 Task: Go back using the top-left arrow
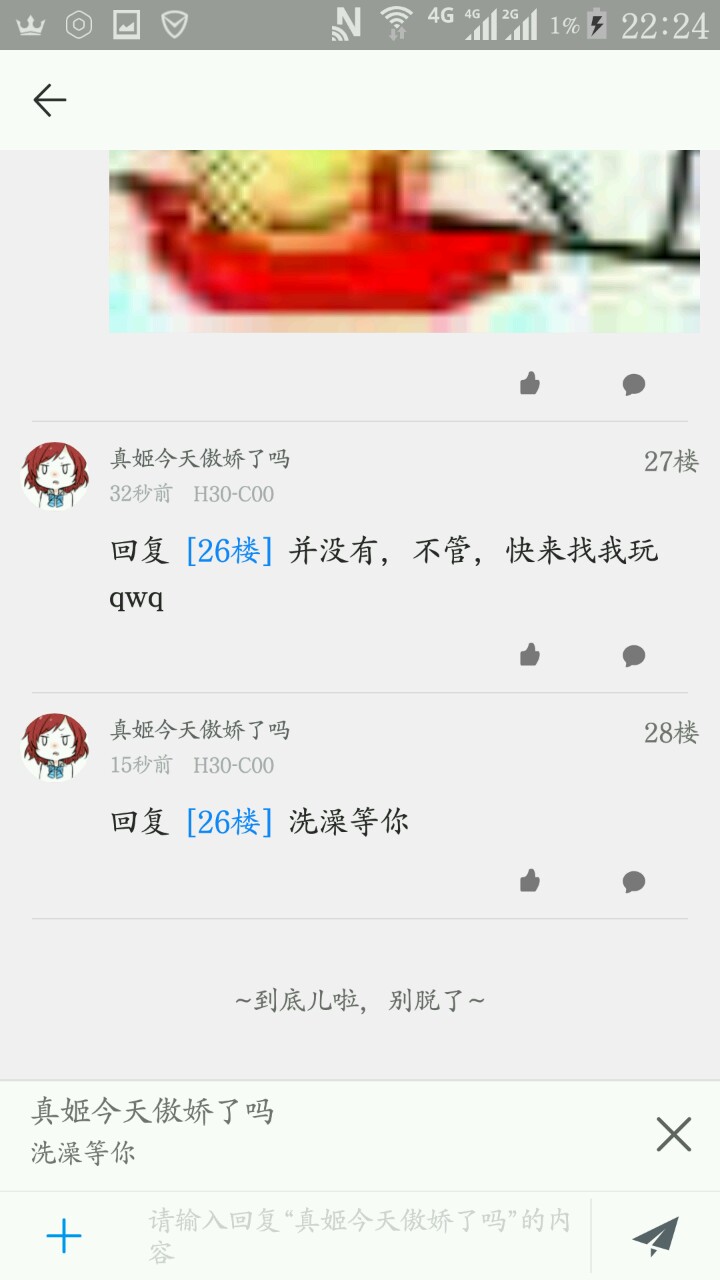(x=49, y=100)
